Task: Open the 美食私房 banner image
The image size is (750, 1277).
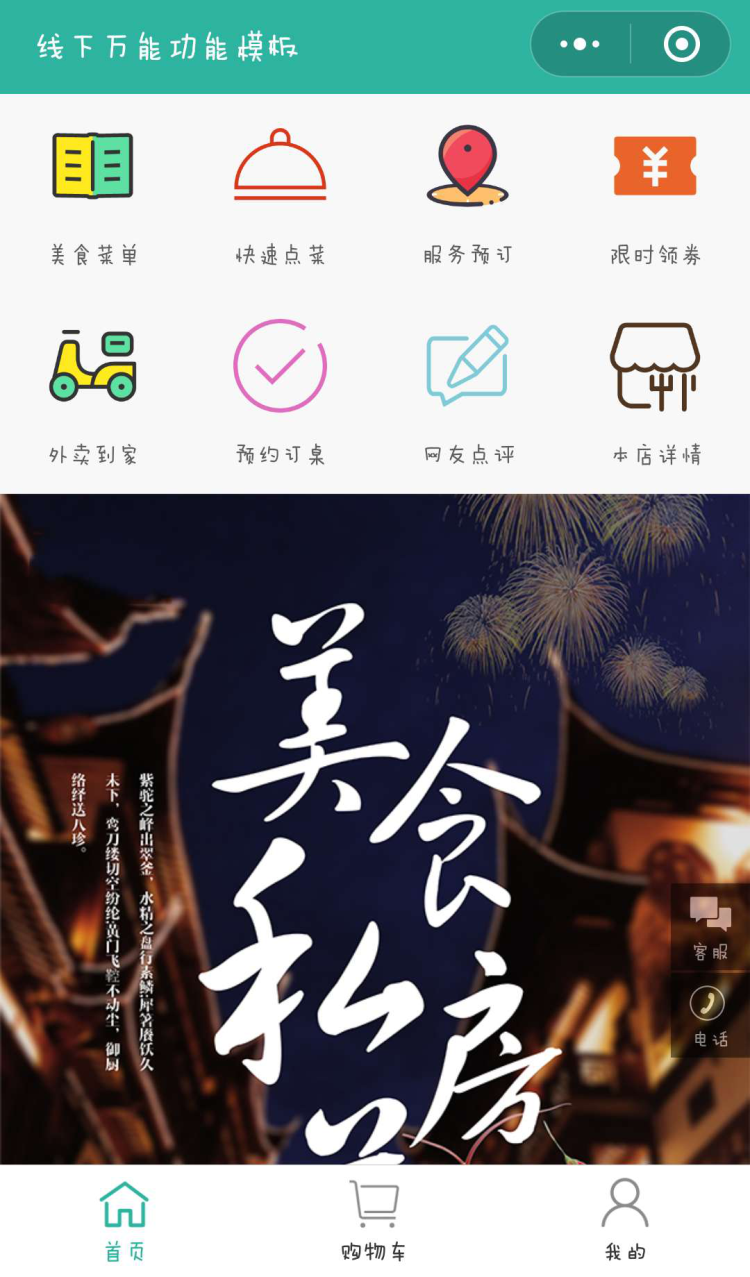Action: click(375, 829)
